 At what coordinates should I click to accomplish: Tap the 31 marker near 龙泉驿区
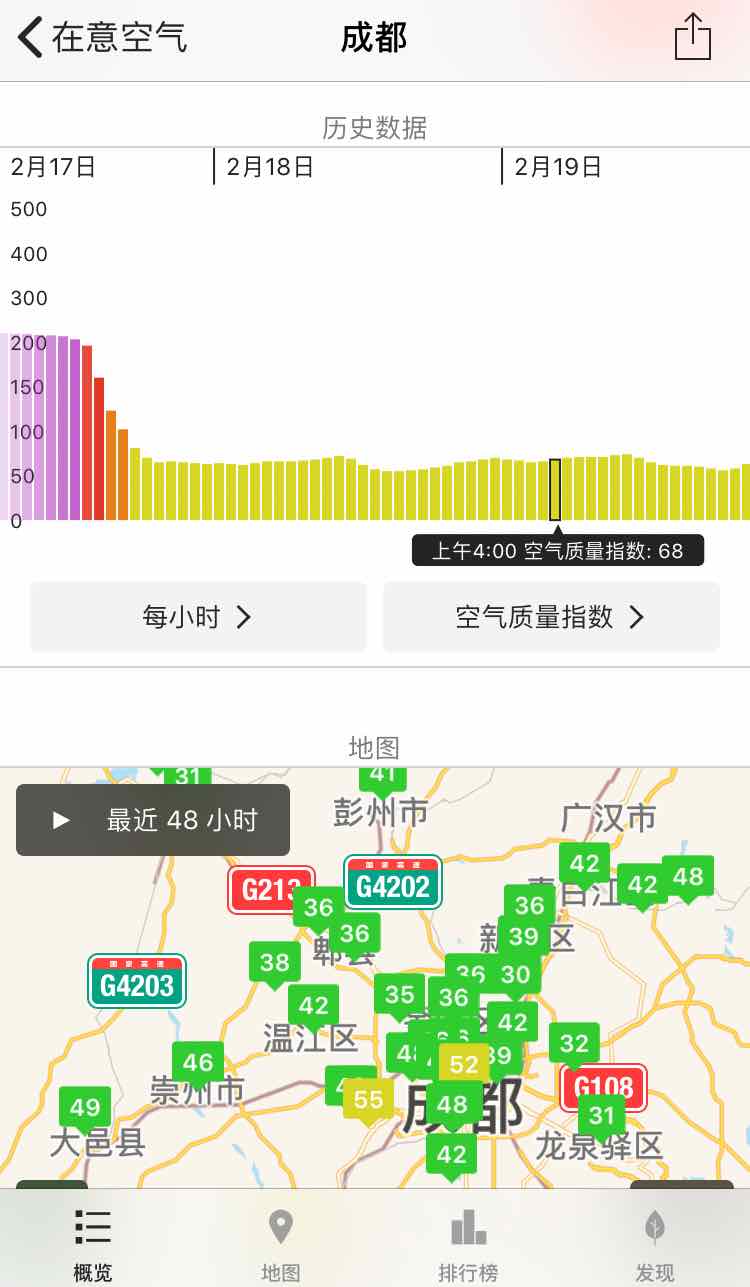pos(602,1116)
